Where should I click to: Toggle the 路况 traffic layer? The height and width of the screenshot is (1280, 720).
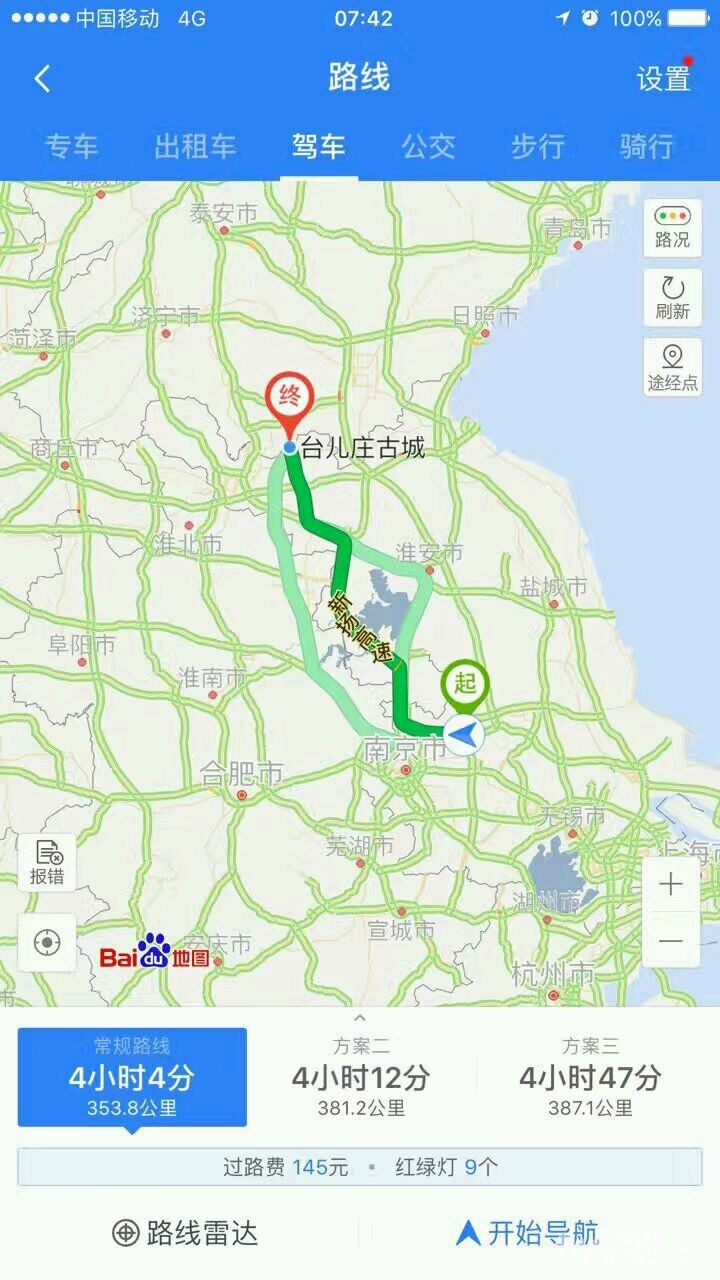click(672, 227)
